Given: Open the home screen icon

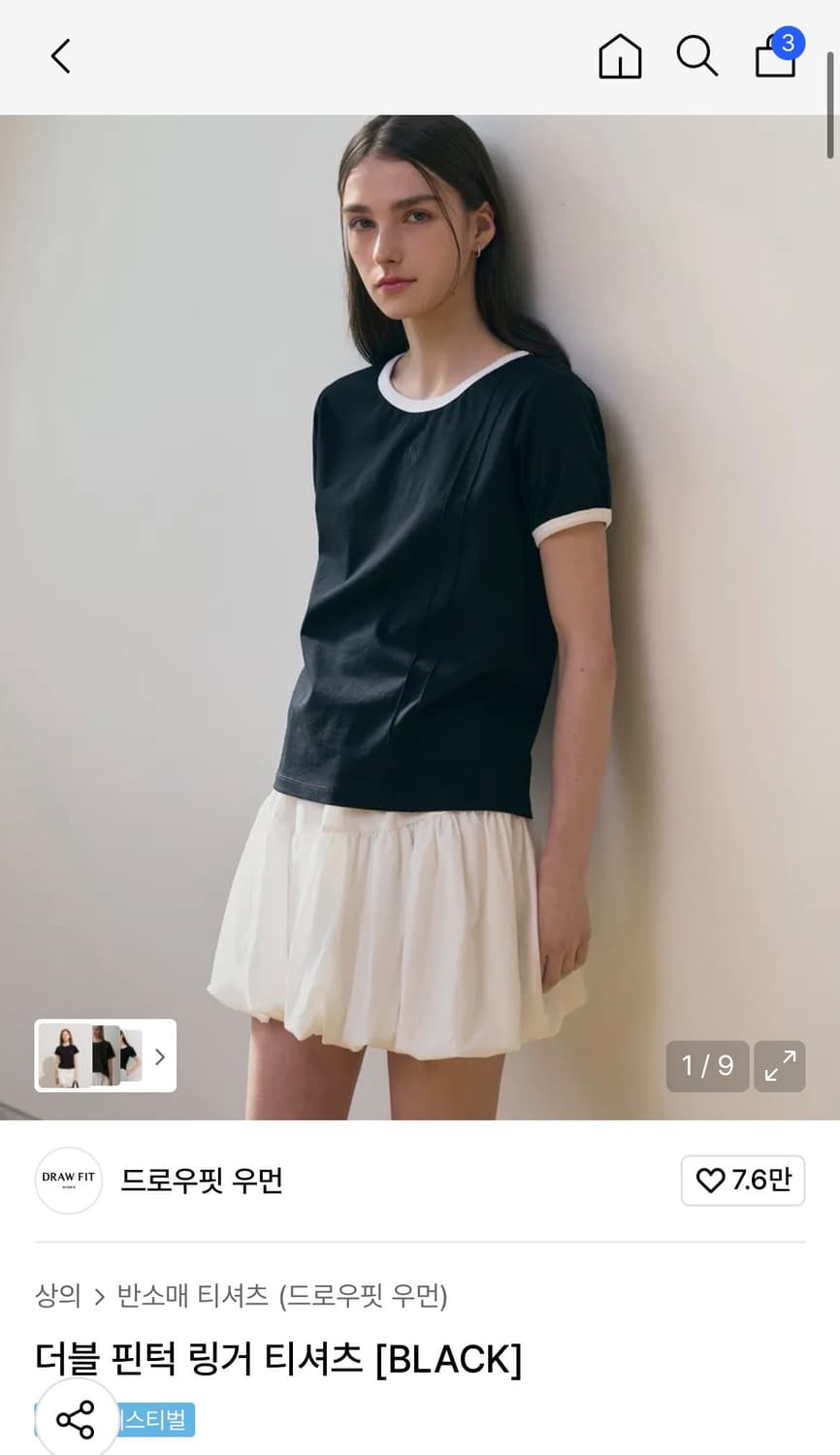Looking at the screenshot, I should [x=619, y=56].
